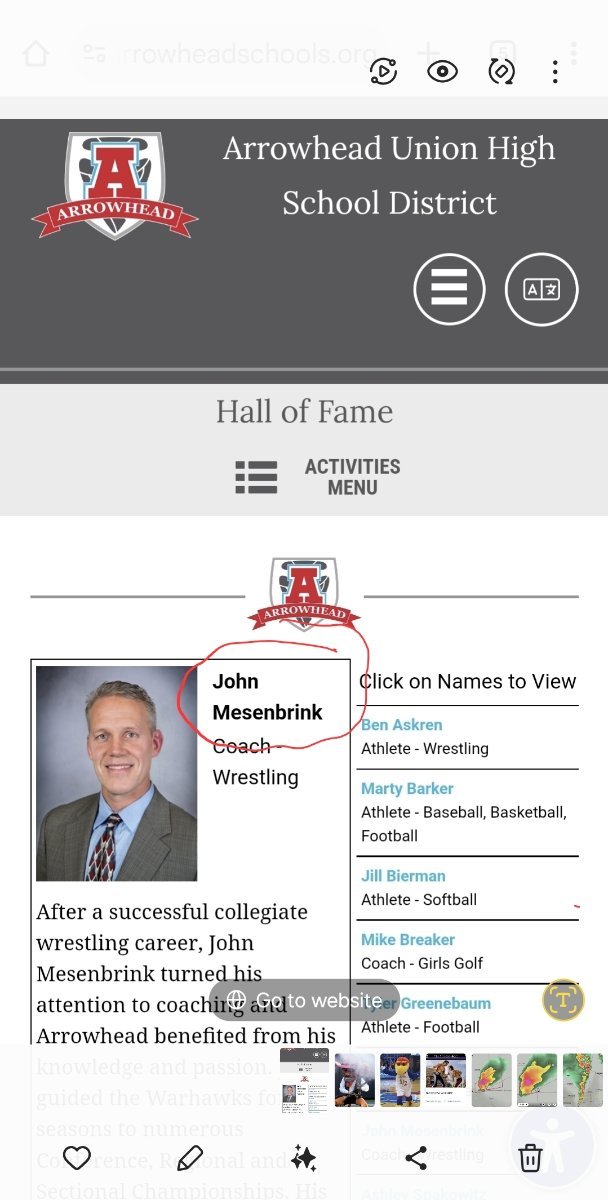Open the first weather radar thumbnail
The height and width of the screenshot is (1200, 608).
click(x=491, y=1080)
